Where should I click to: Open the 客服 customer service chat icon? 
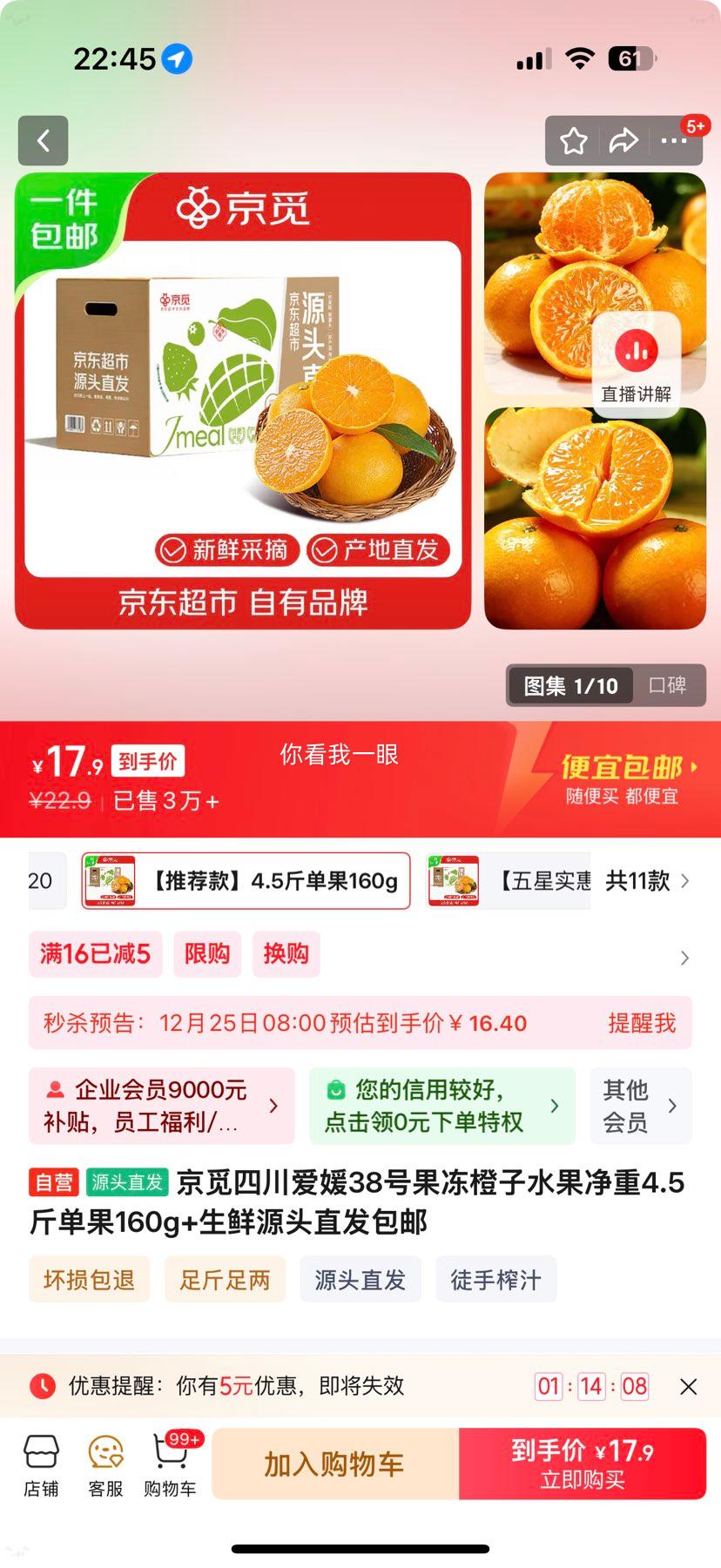[105, 1464]
